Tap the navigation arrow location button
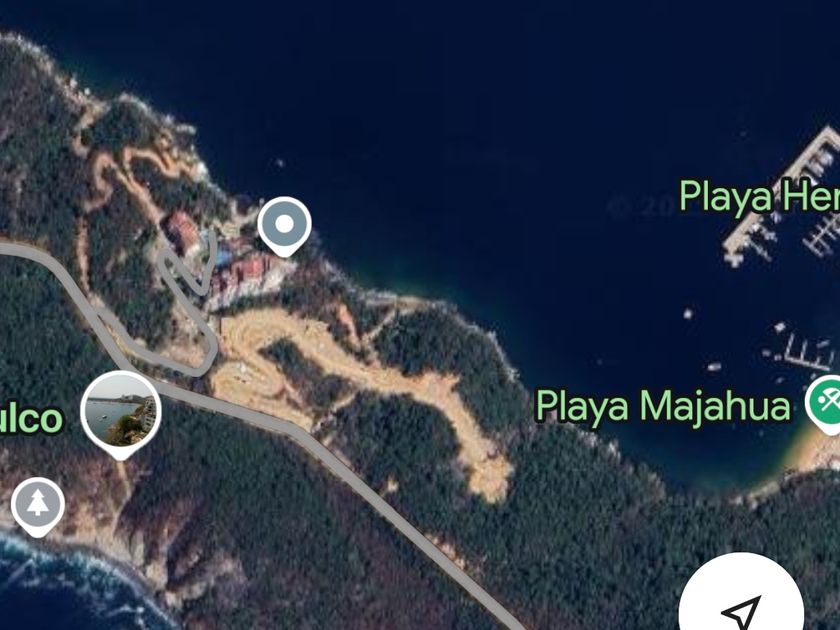 click(741, 600)
